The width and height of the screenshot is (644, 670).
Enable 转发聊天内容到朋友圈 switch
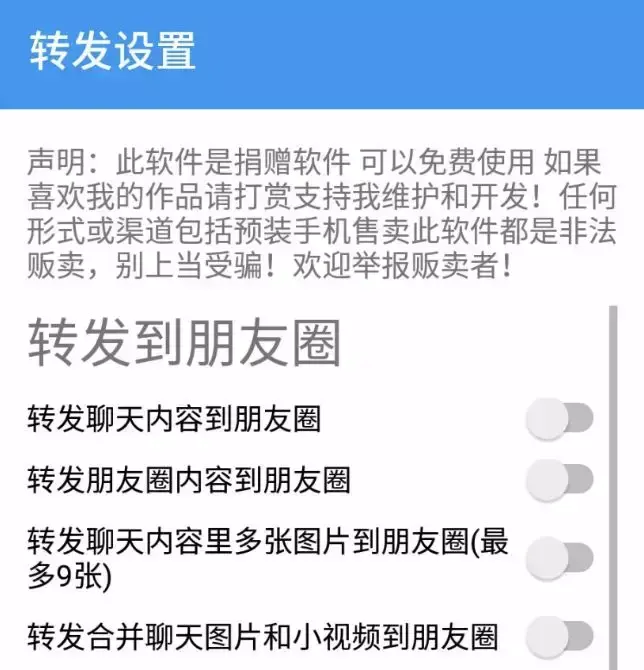560,419
